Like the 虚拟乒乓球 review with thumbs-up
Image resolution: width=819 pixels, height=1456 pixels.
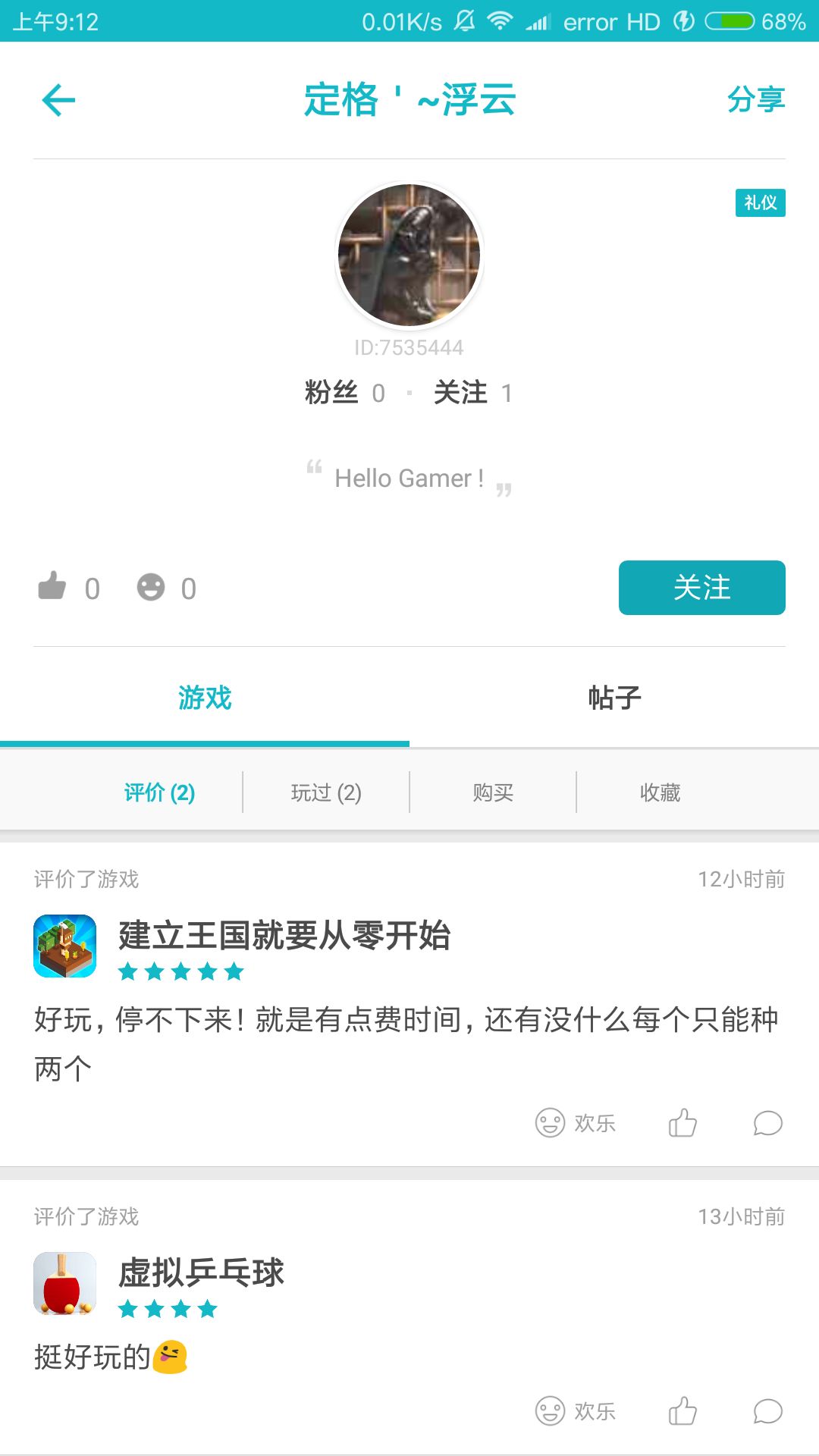click(x=682, y=1412)
